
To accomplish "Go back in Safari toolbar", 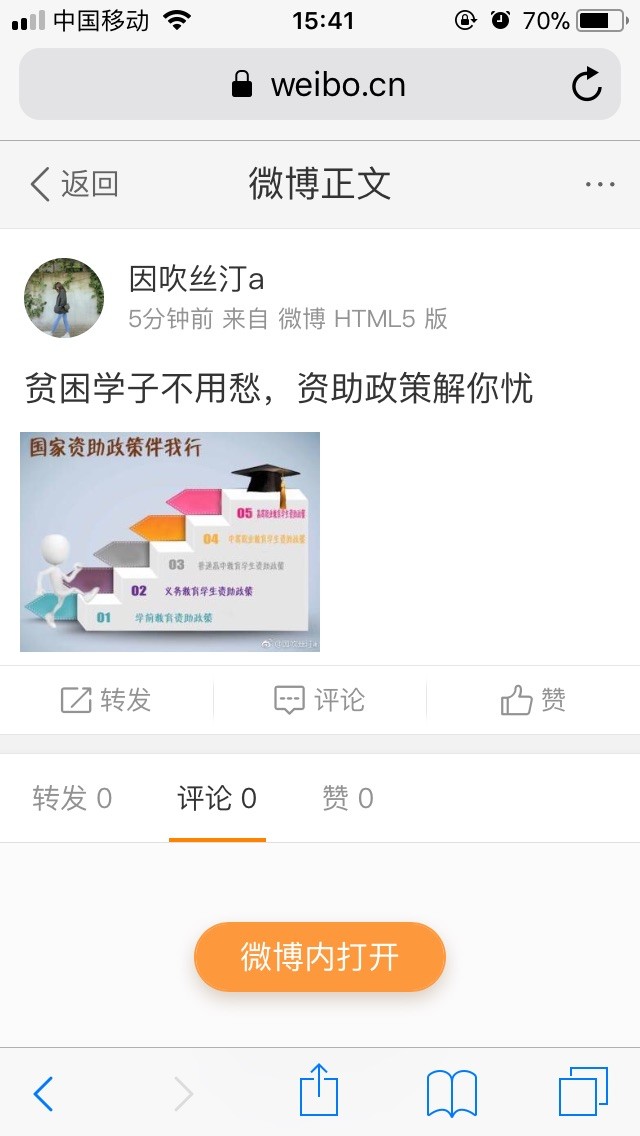I will [x=43, y=1093].
